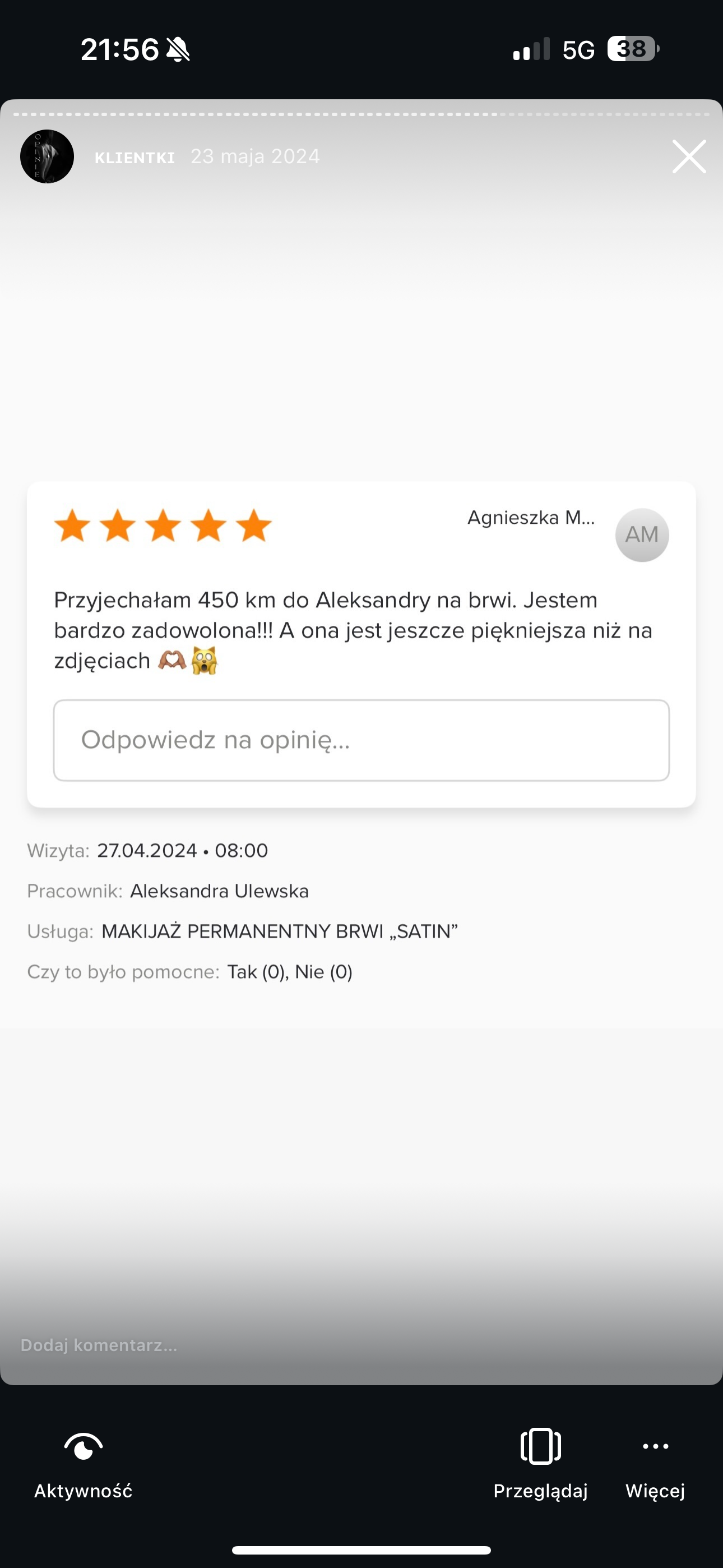
Task: Open the KLIENTKI highlight profile picture
Action: point(47,156)
